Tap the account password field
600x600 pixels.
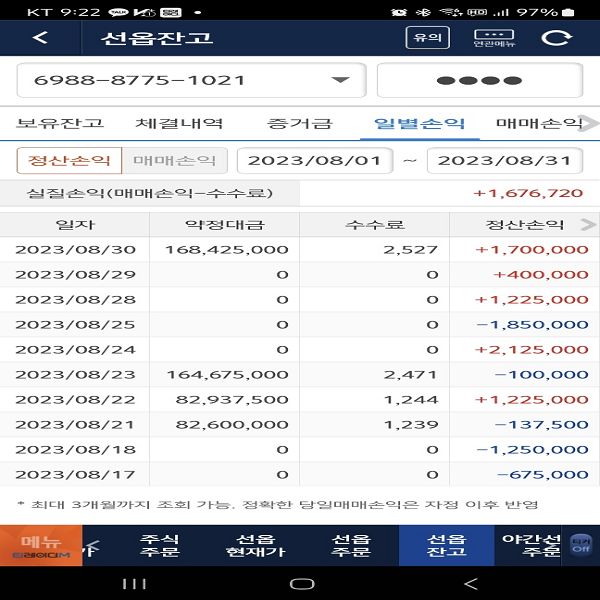pyautogui.click(x=479, y=80)
